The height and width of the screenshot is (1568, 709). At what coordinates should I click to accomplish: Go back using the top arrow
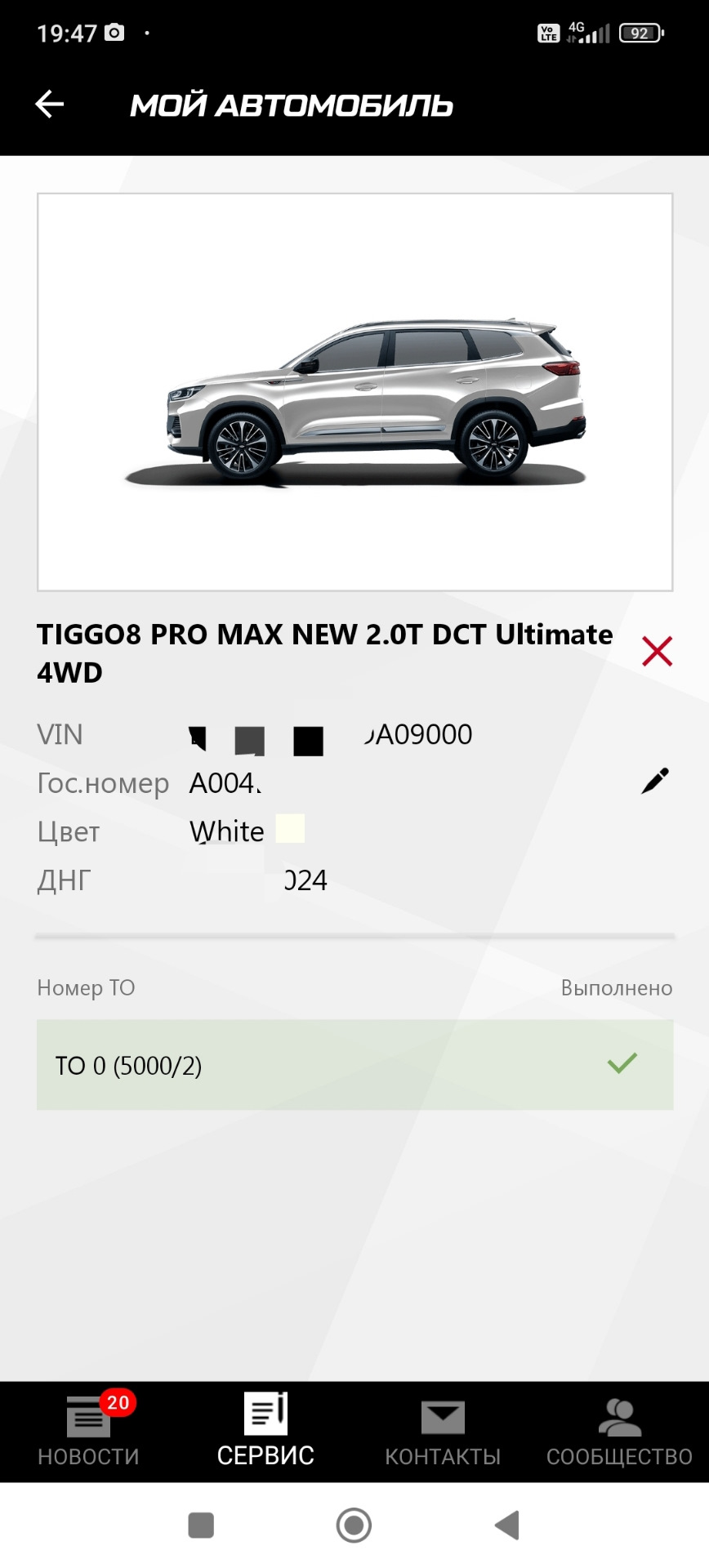click(x=50, y=105)
